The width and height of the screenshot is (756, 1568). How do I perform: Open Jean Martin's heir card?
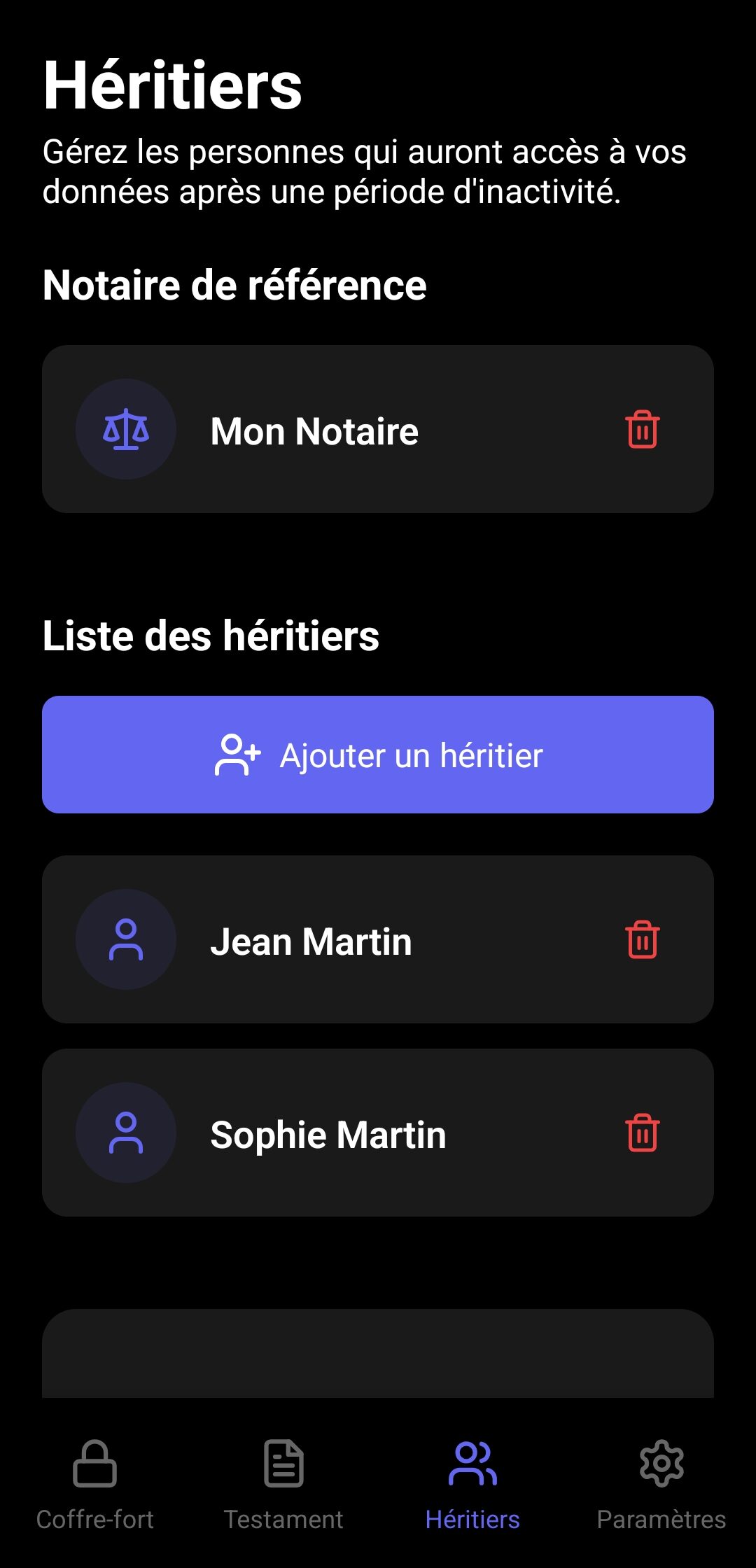pos(378,939)
